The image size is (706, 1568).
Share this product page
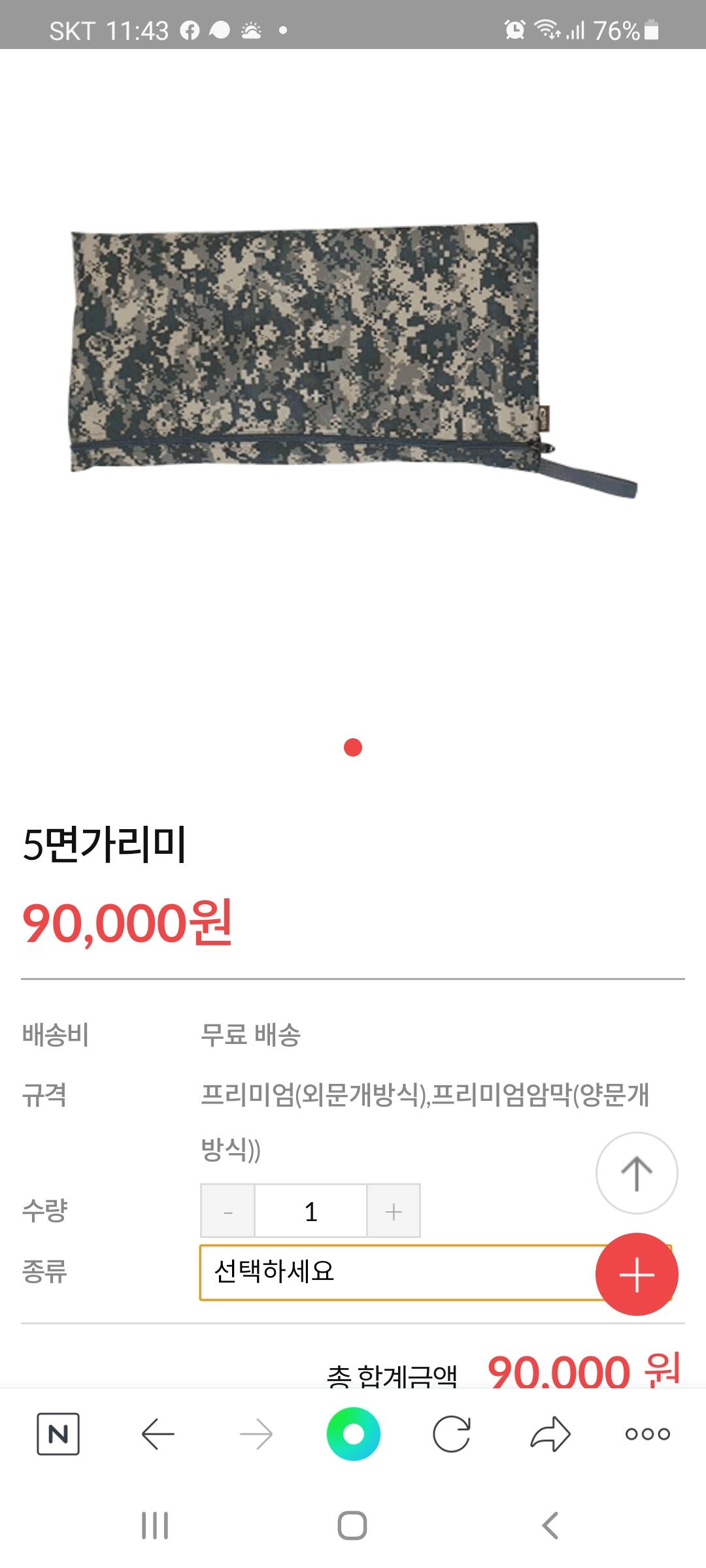(x=550, y=1434)
